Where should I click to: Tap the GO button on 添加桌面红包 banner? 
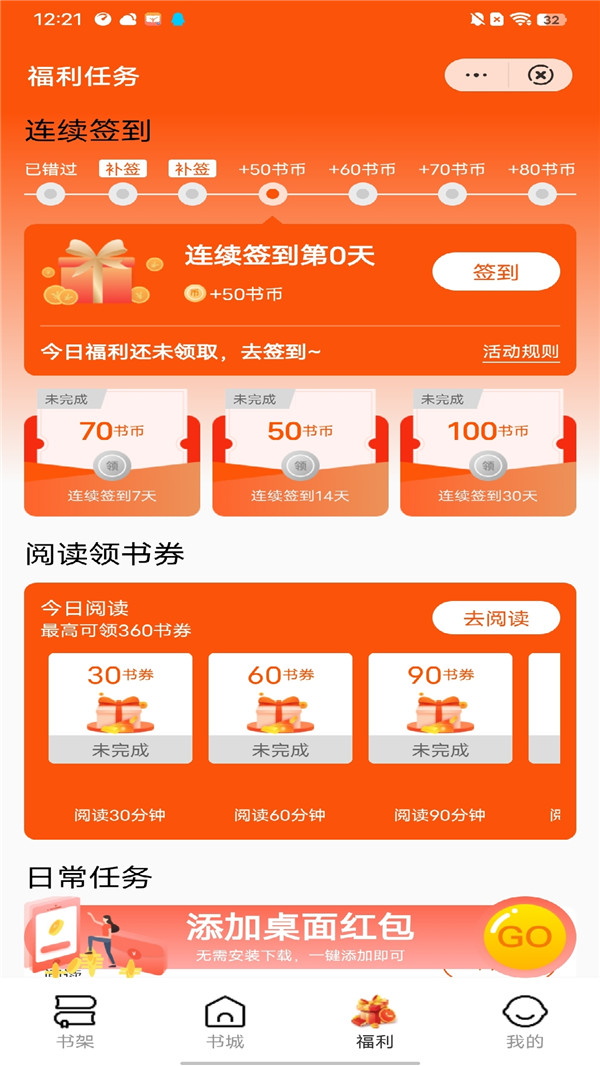[524, 937]
